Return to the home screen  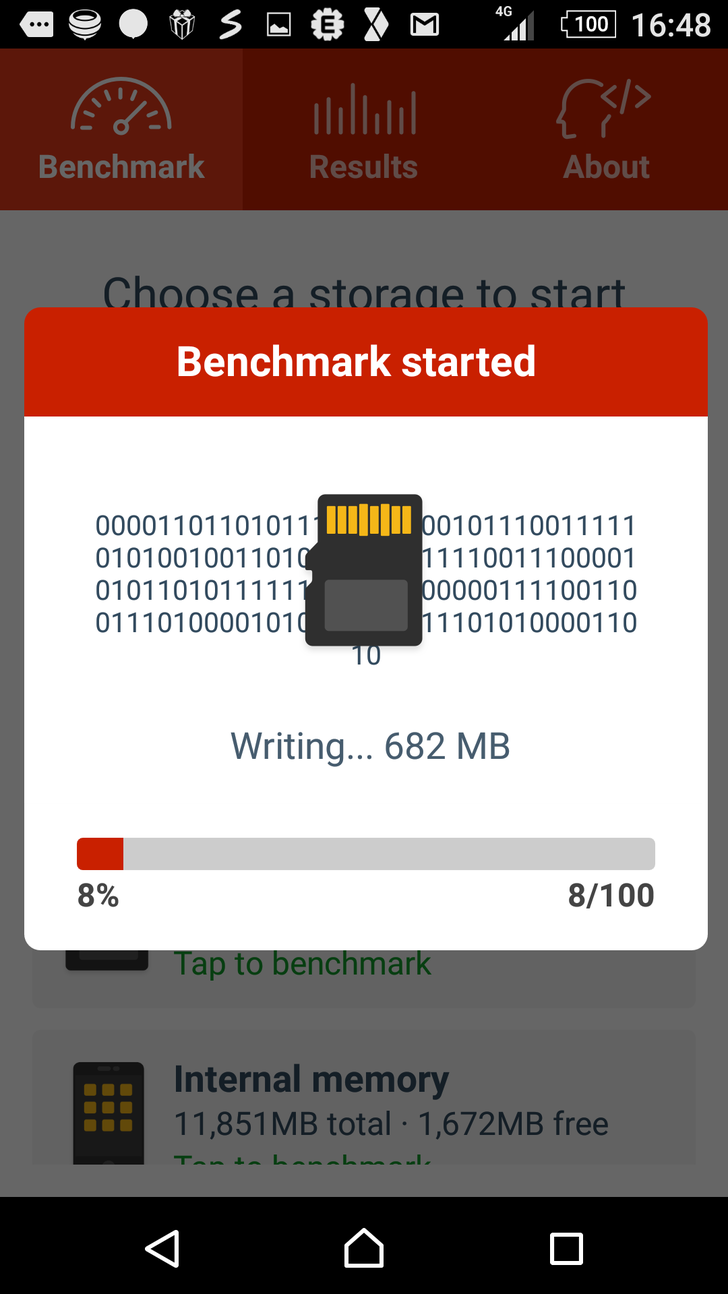click(364, 1248)
